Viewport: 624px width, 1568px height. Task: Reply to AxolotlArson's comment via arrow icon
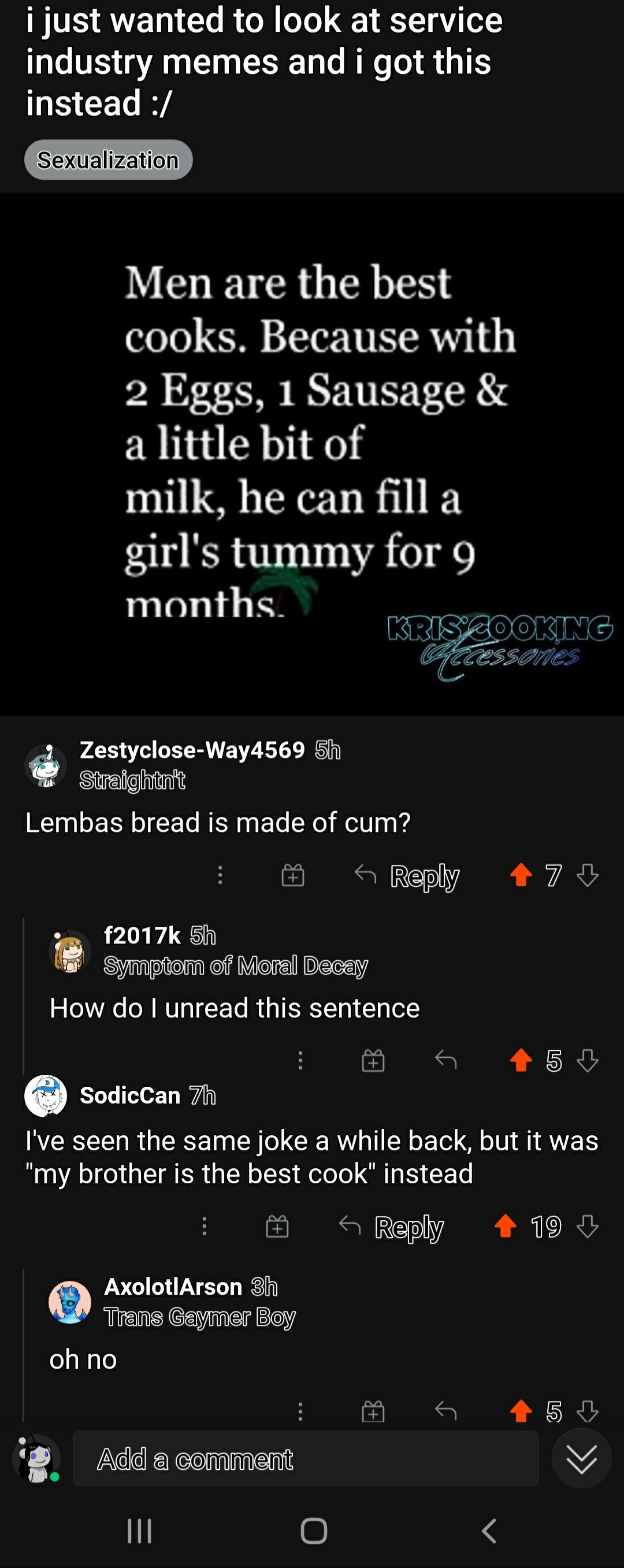click(x=445, y=1410)
